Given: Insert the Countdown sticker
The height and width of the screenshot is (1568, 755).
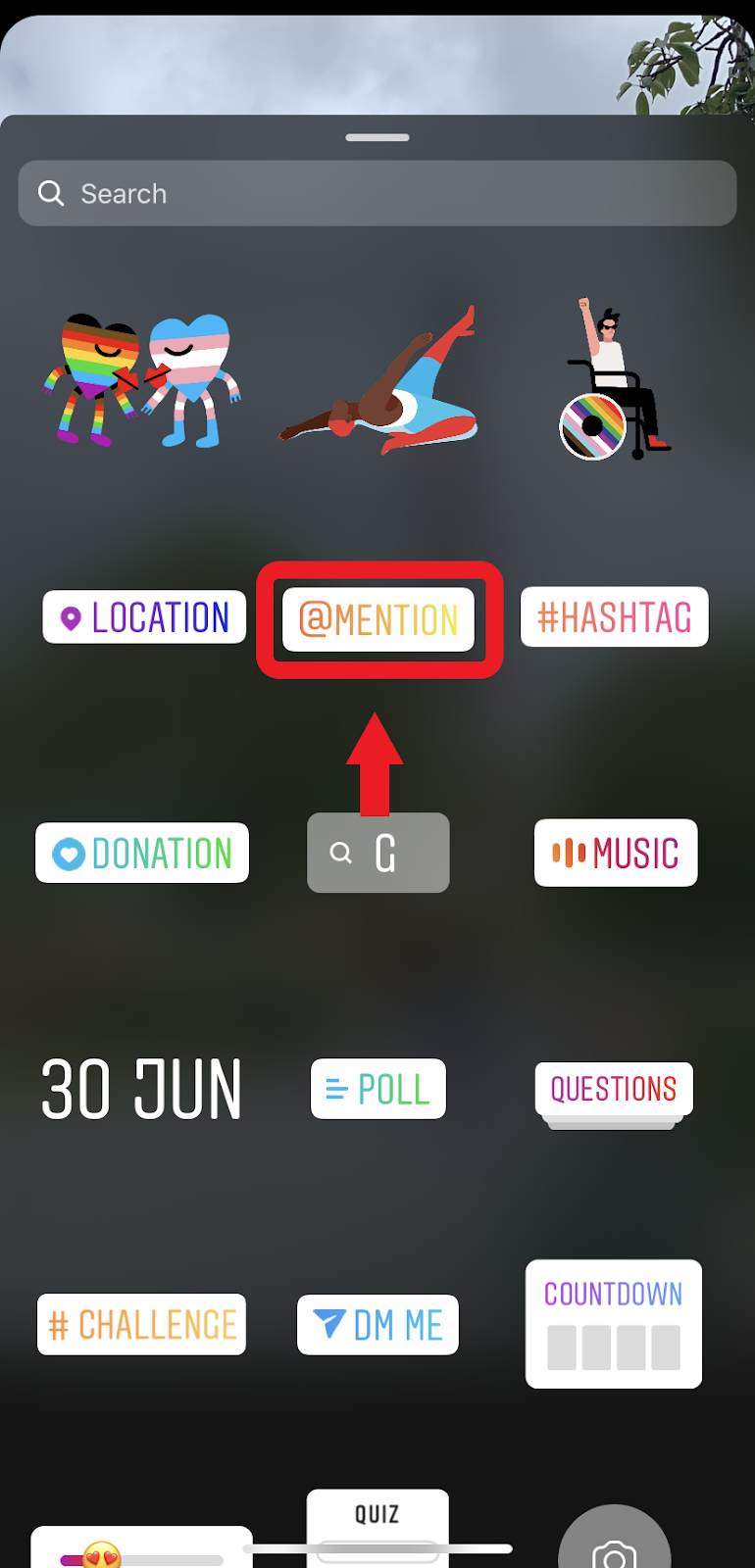Looking at the screenshot, I should pyautogui.click(x=614, y=1323).
